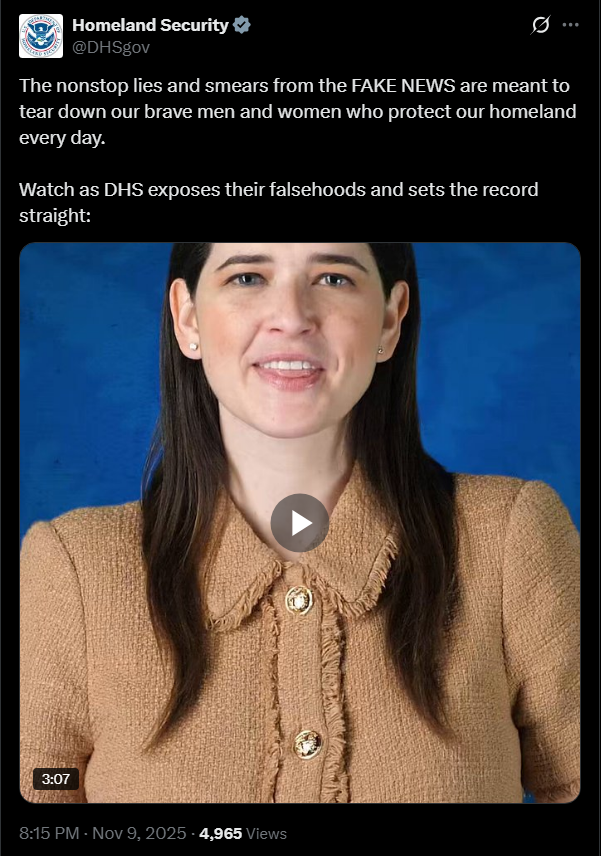Open the Homeland Security profile avatar

click(41, 35)
